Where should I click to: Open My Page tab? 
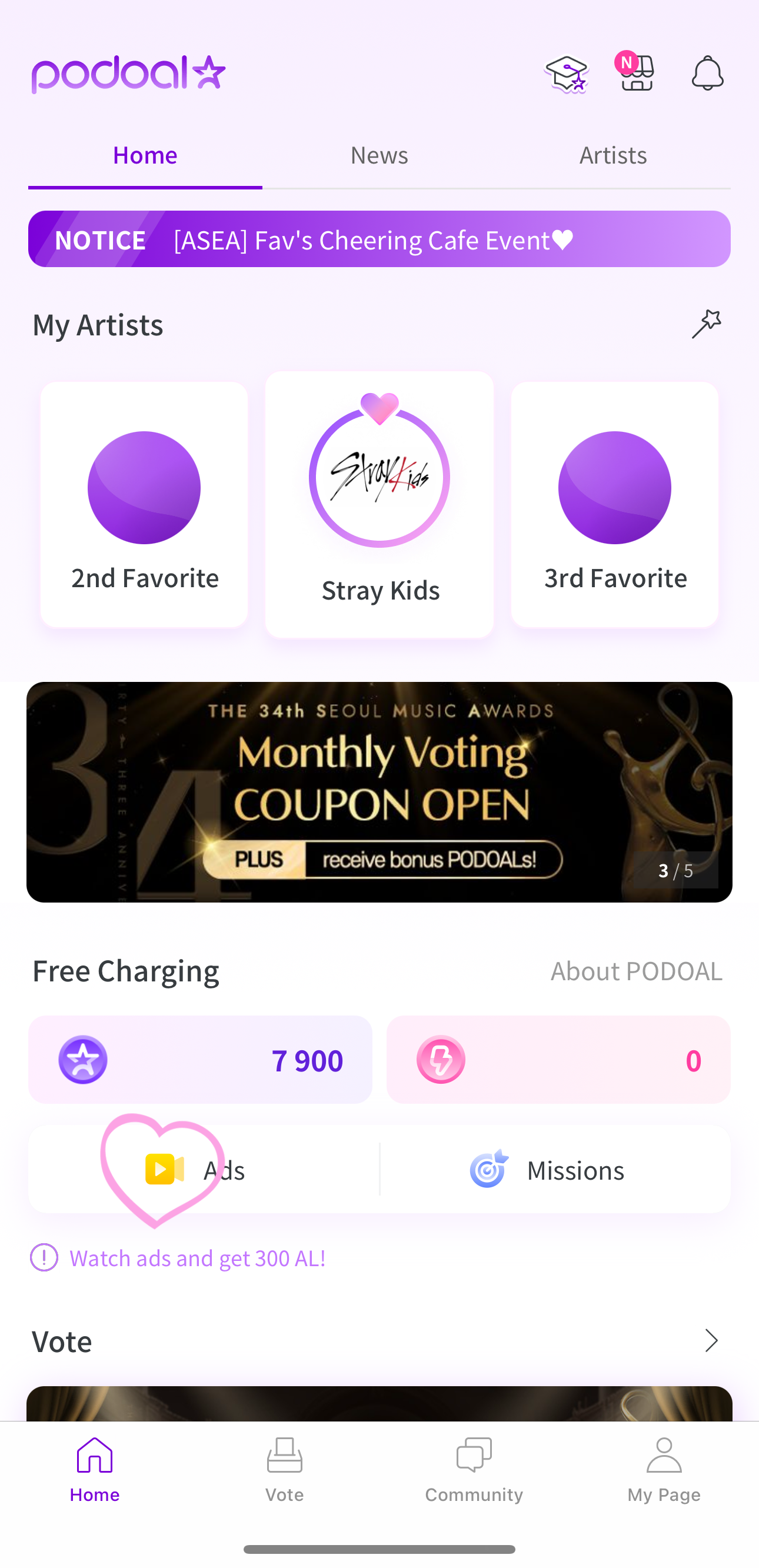[664, 1470]
